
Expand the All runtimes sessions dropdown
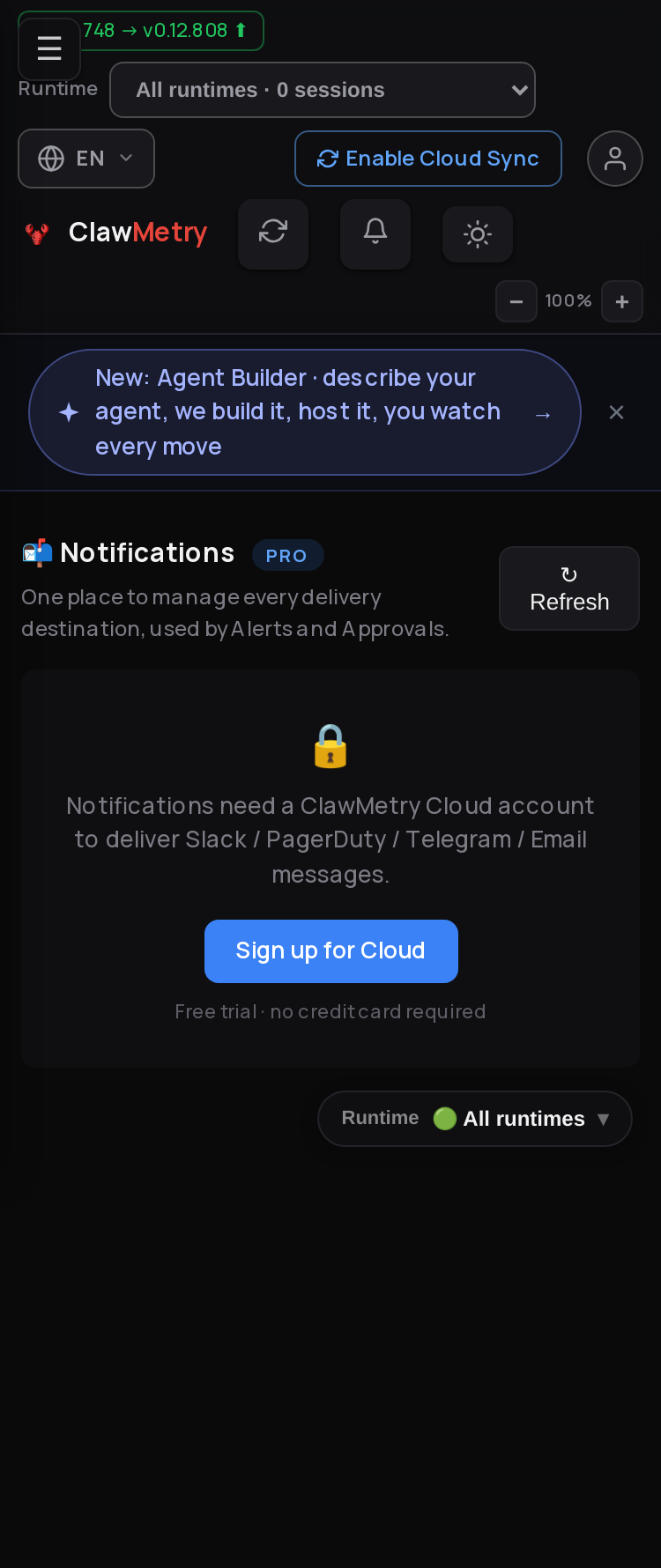(x=323, y=90)
